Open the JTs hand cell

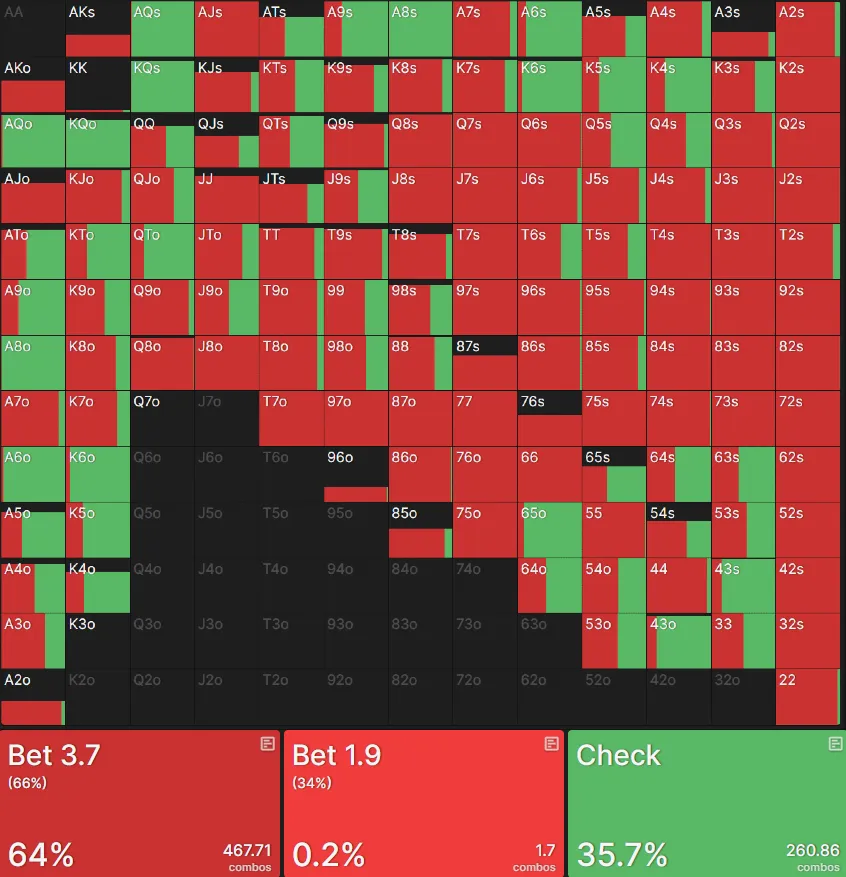pyautogui.click(x=291, y=196)
